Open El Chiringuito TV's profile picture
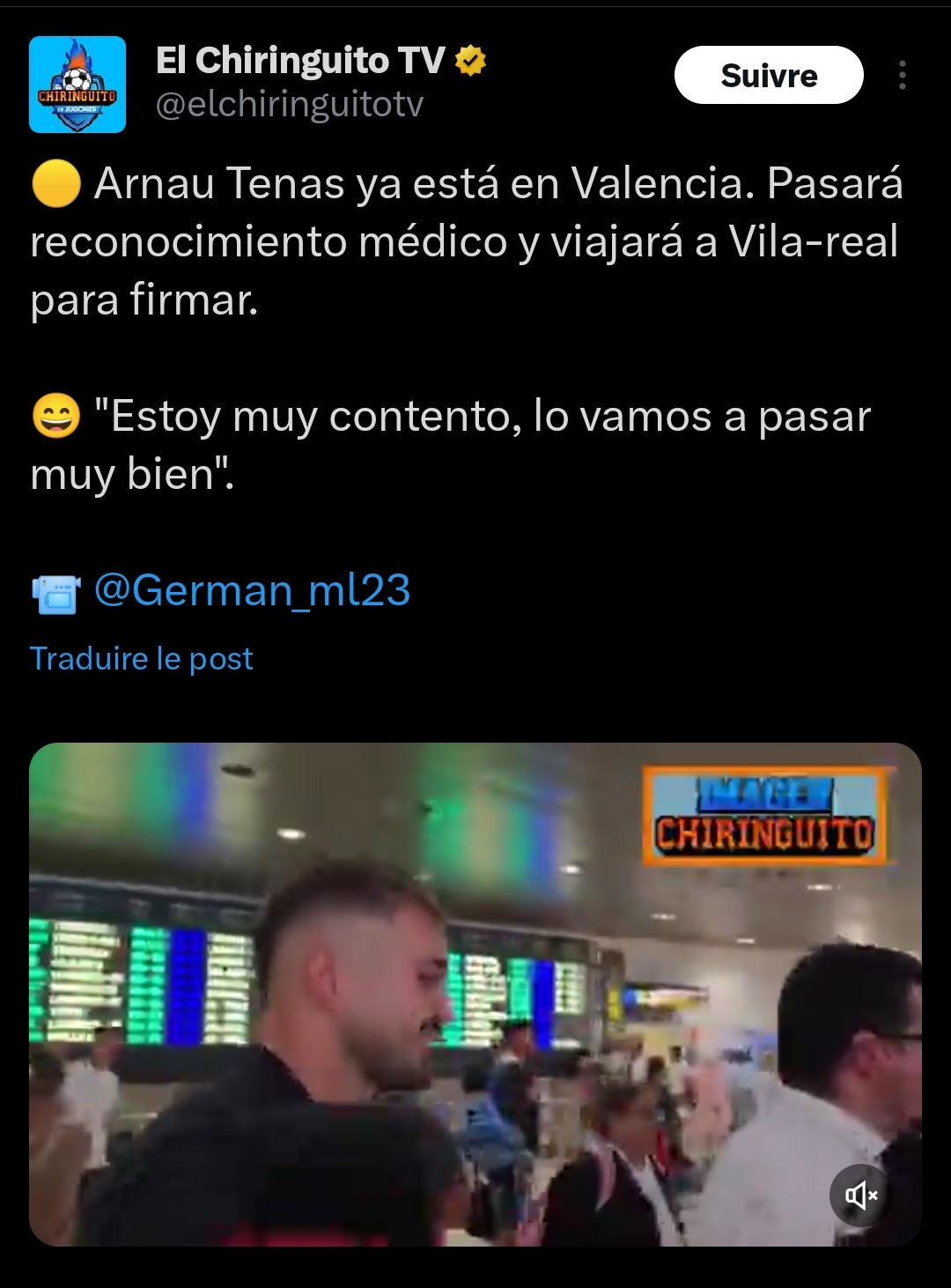Screen dimensions: 951x1288 [77, 85]
